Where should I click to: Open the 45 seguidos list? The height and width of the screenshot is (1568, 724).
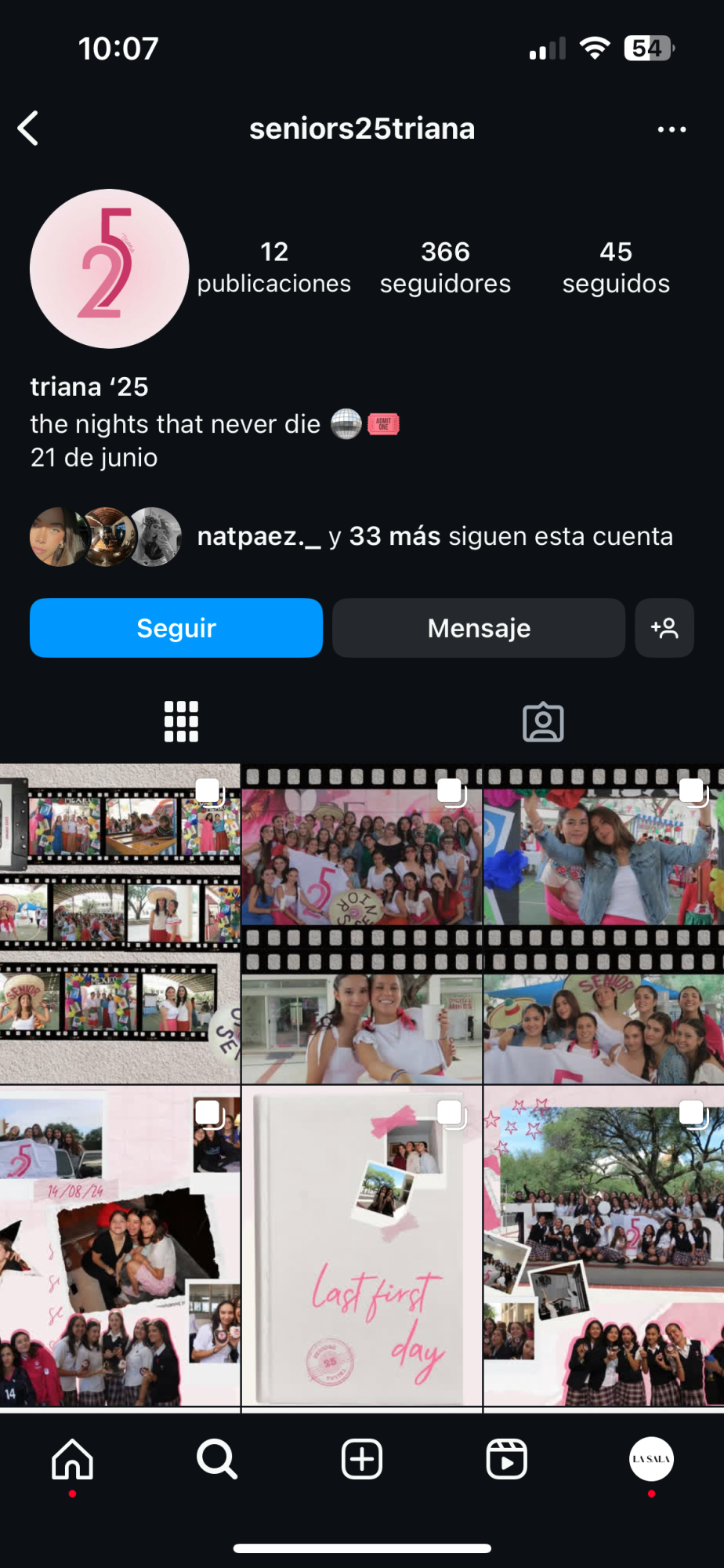(616, 267)
